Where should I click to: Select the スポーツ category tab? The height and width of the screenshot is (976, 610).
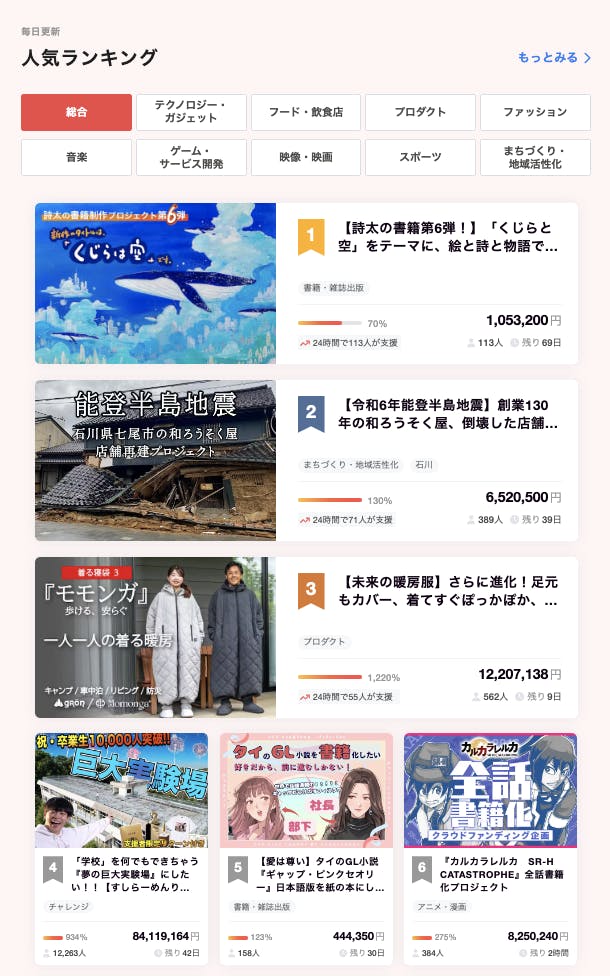tap(420, 157)
